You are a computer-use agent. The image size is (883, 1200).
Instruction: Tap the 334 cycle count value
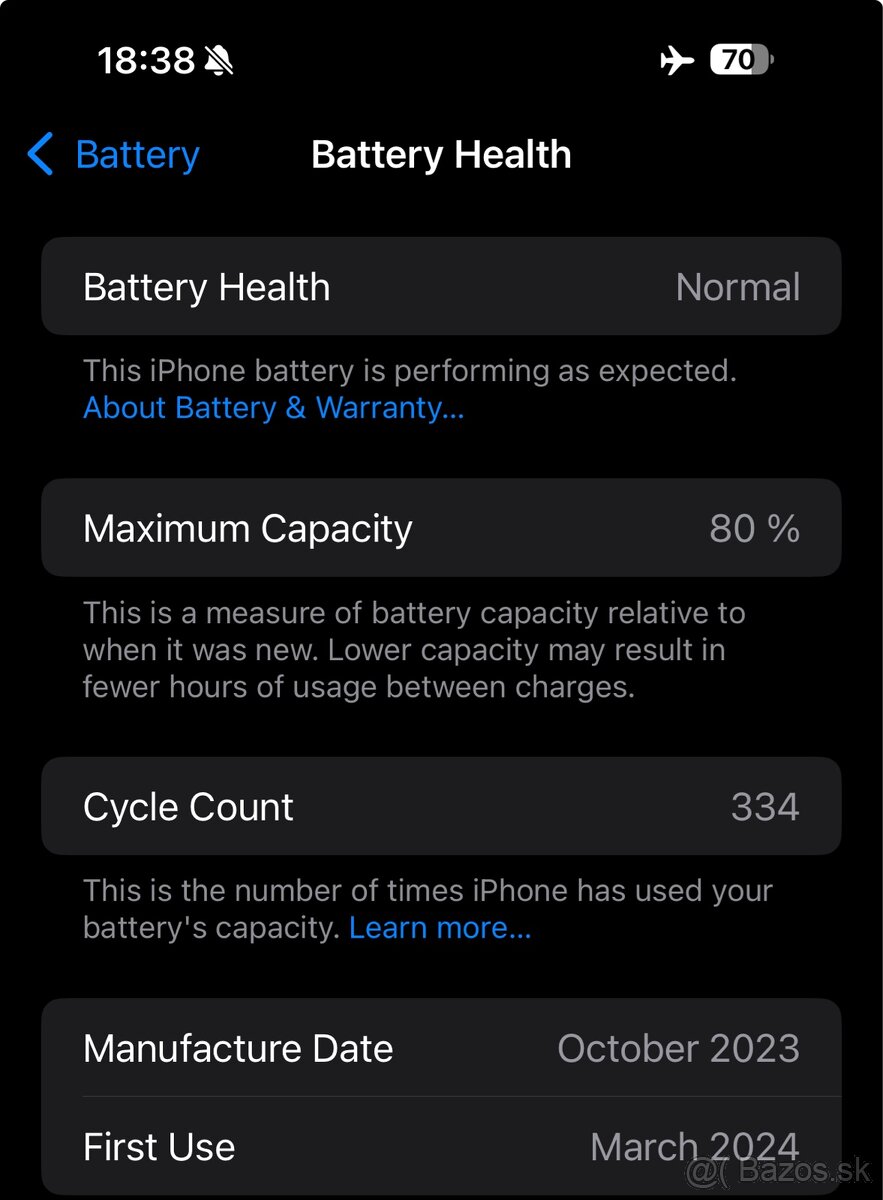pos(765,806)
